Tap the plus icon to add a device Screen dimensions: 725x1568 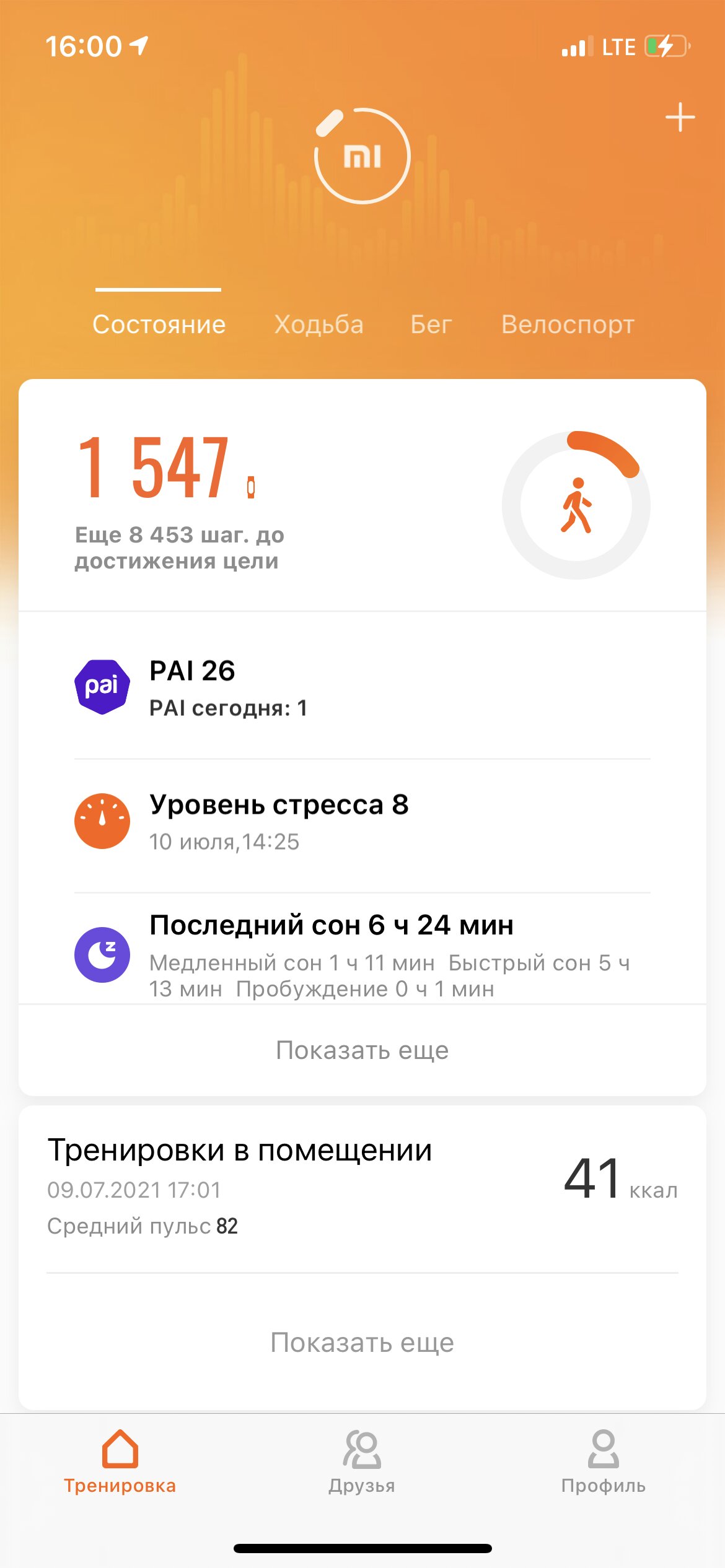tap(680, 117)
